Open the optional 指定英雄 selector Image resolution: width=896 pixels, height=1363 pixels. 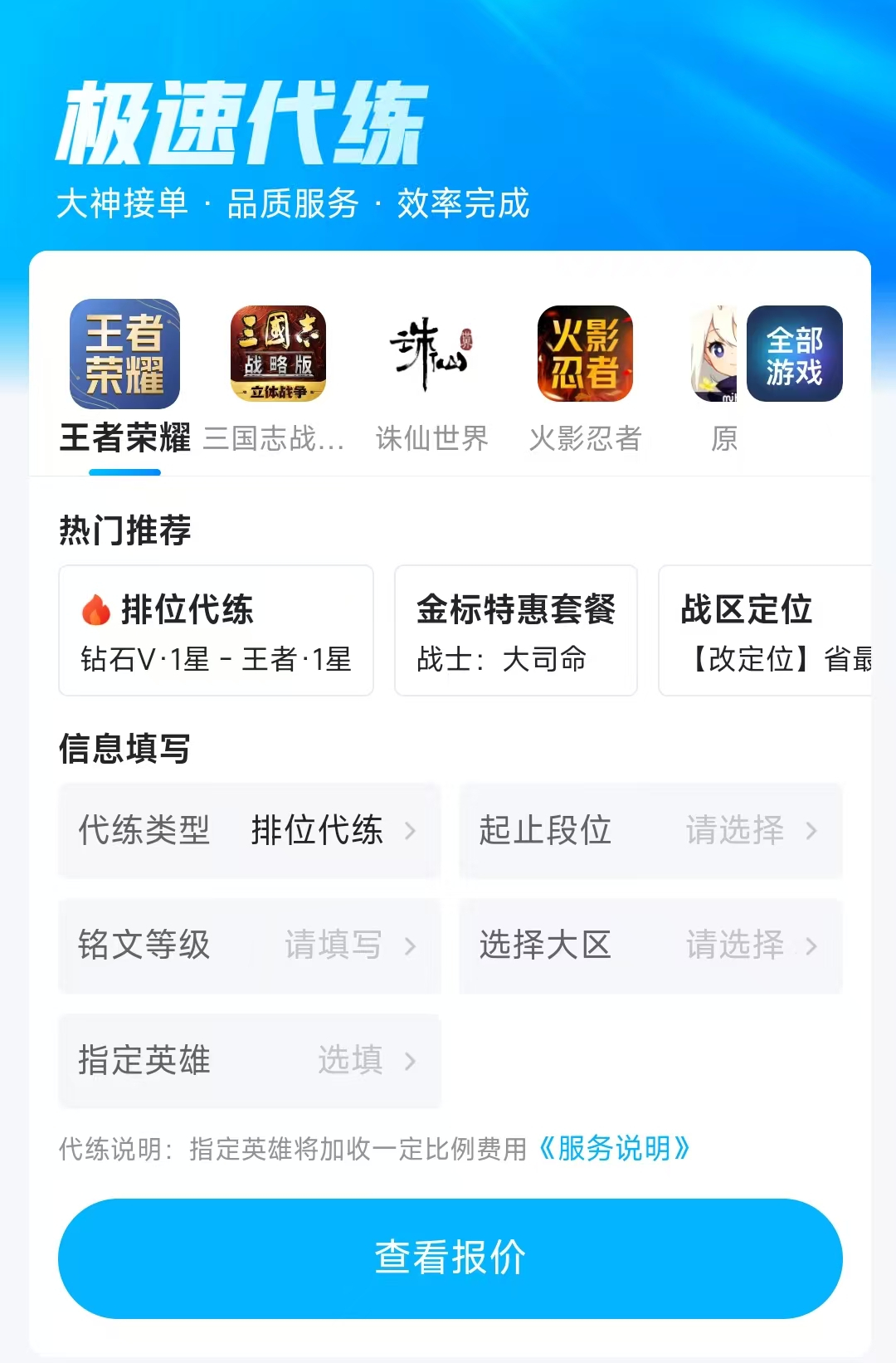[249, 1061]
